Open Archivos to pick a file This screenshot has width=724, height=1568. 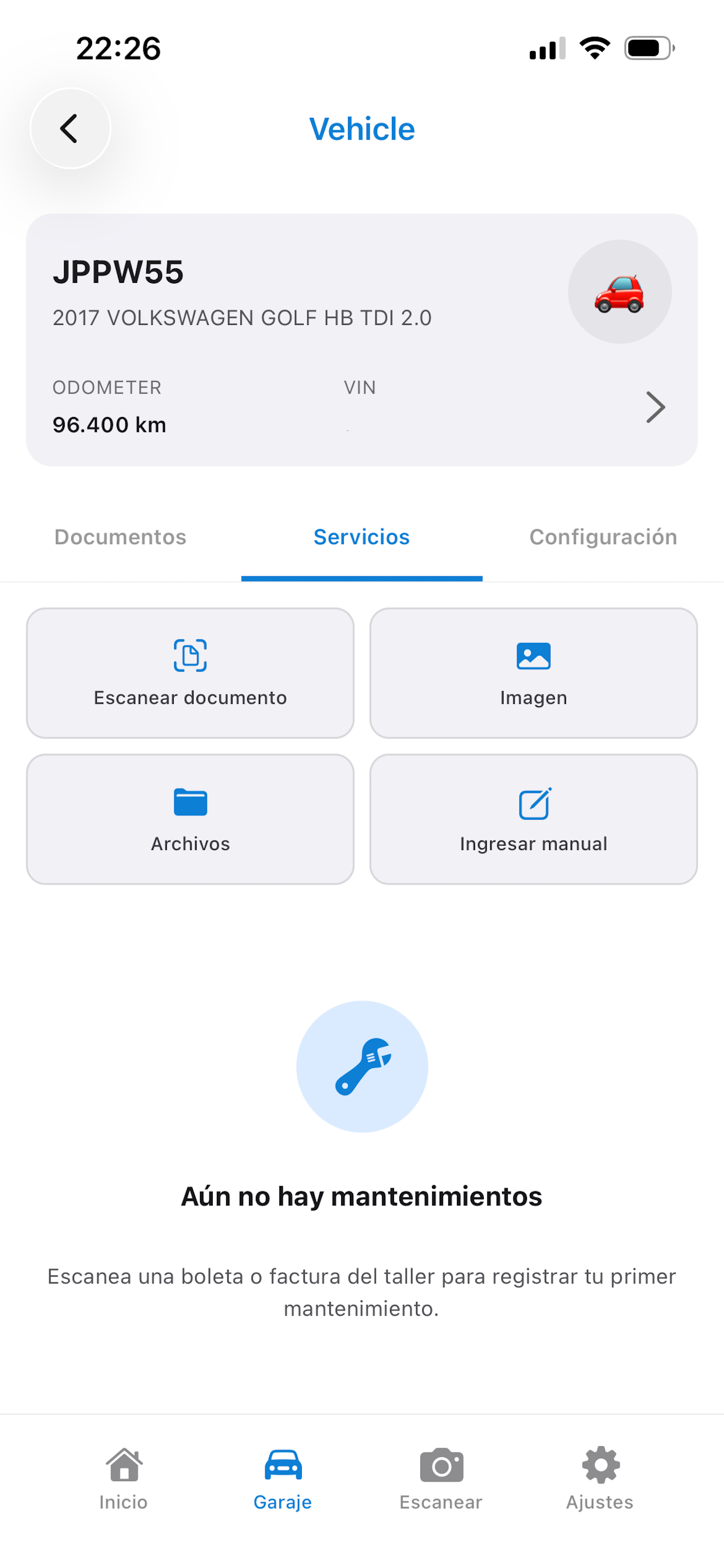191,820
